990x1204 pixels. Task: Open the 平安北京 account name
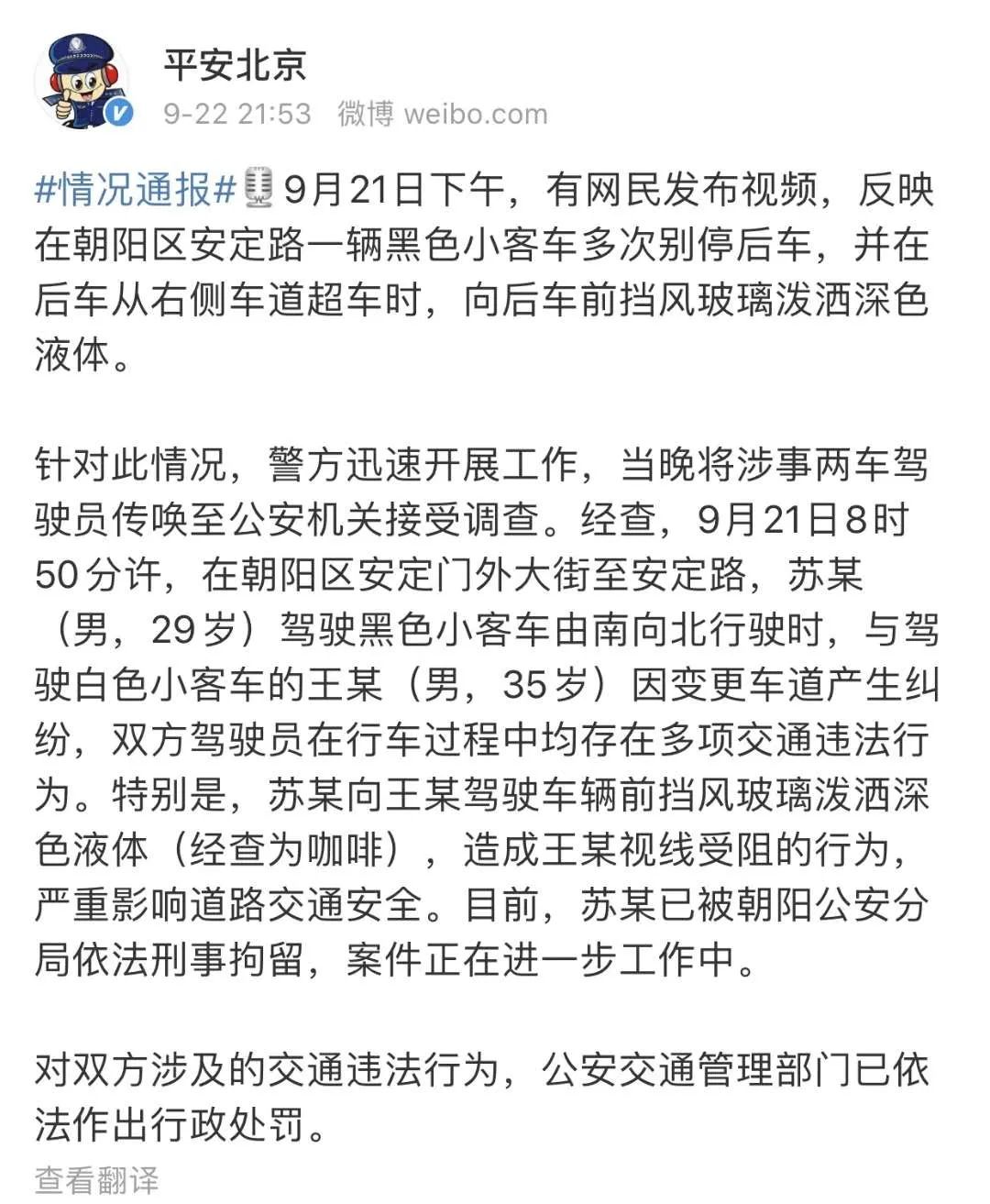tap(235, 63)
